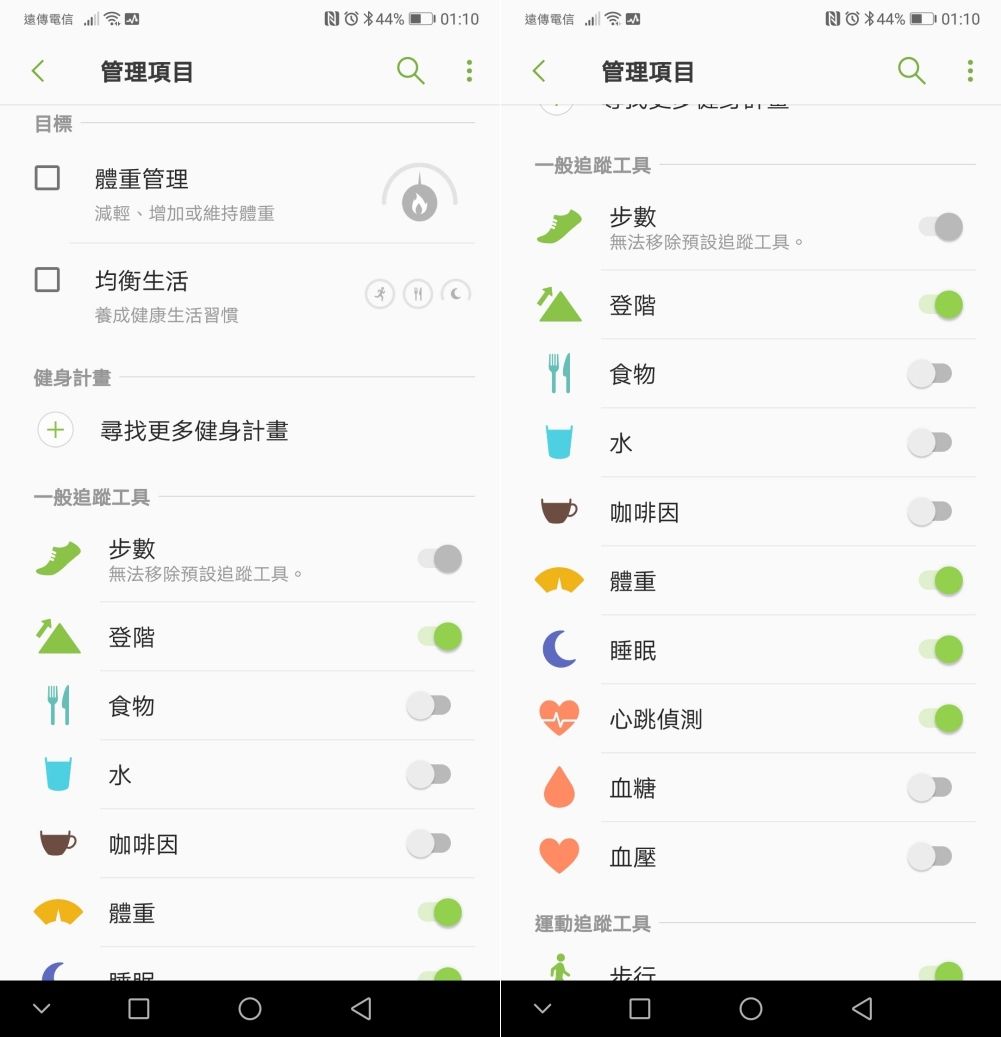Check the 均衡生活 goal checkbox
The width and height of the screenshot is (1001, 1037).
click(47, 279)
